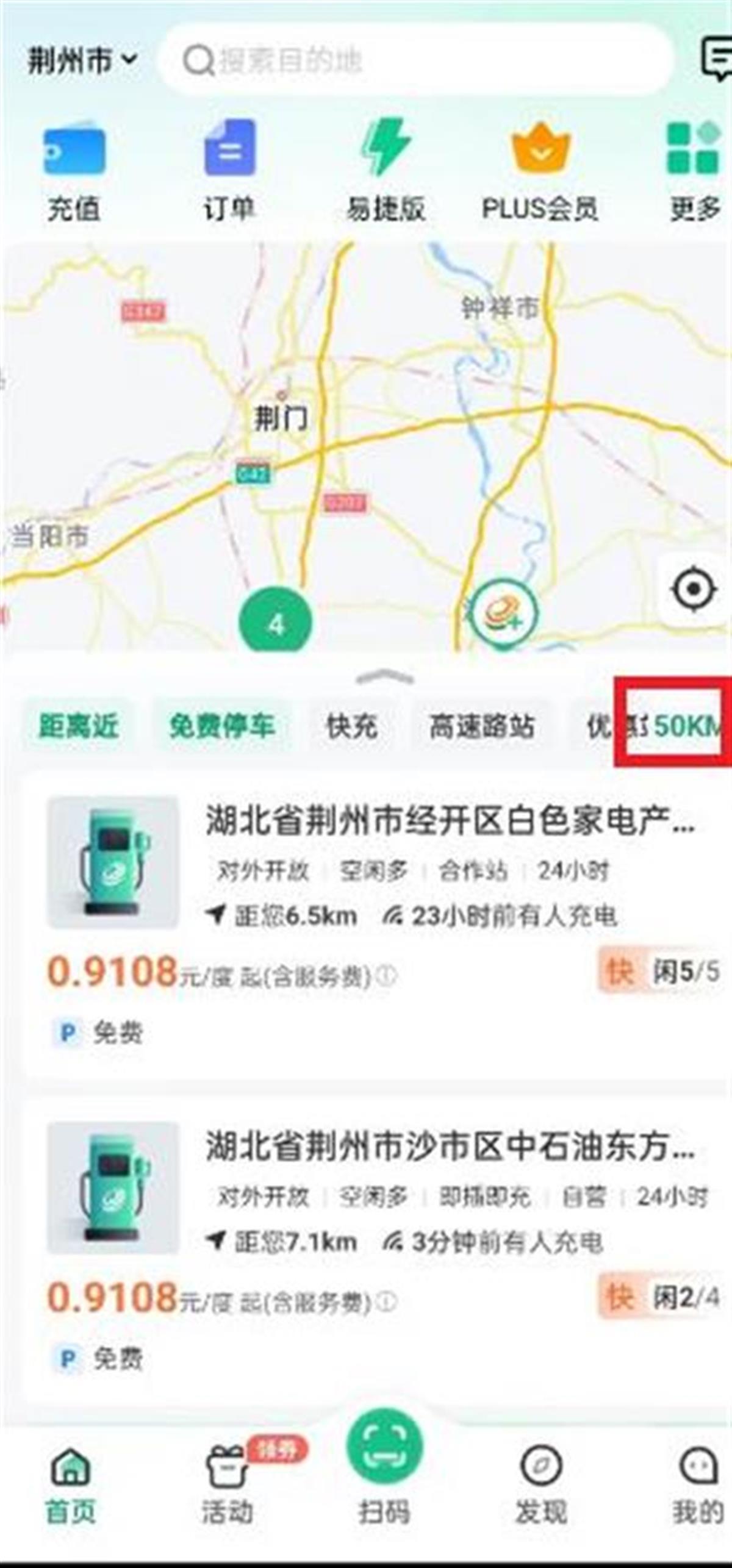Select the 快充 filter chip

pyautogui.click(x=352, y=726)
